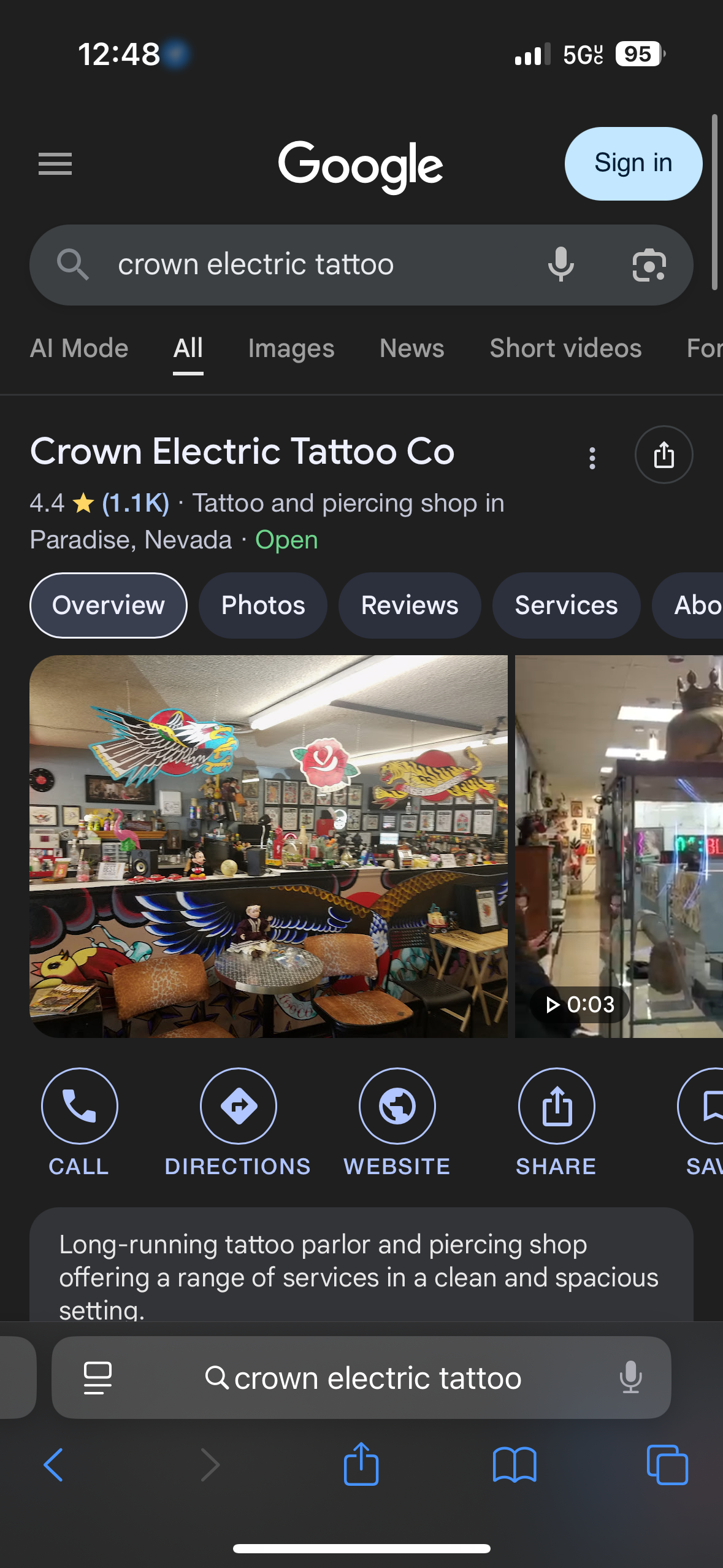Select the Photos chip

click(x=263, y=605)
